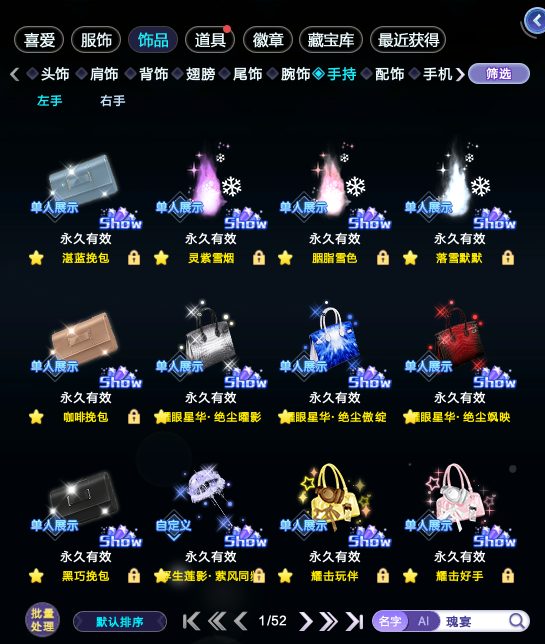Screen dimensions: 545x644
Task: Open 批量处理 batch processing
Action: tap(42, 620)
